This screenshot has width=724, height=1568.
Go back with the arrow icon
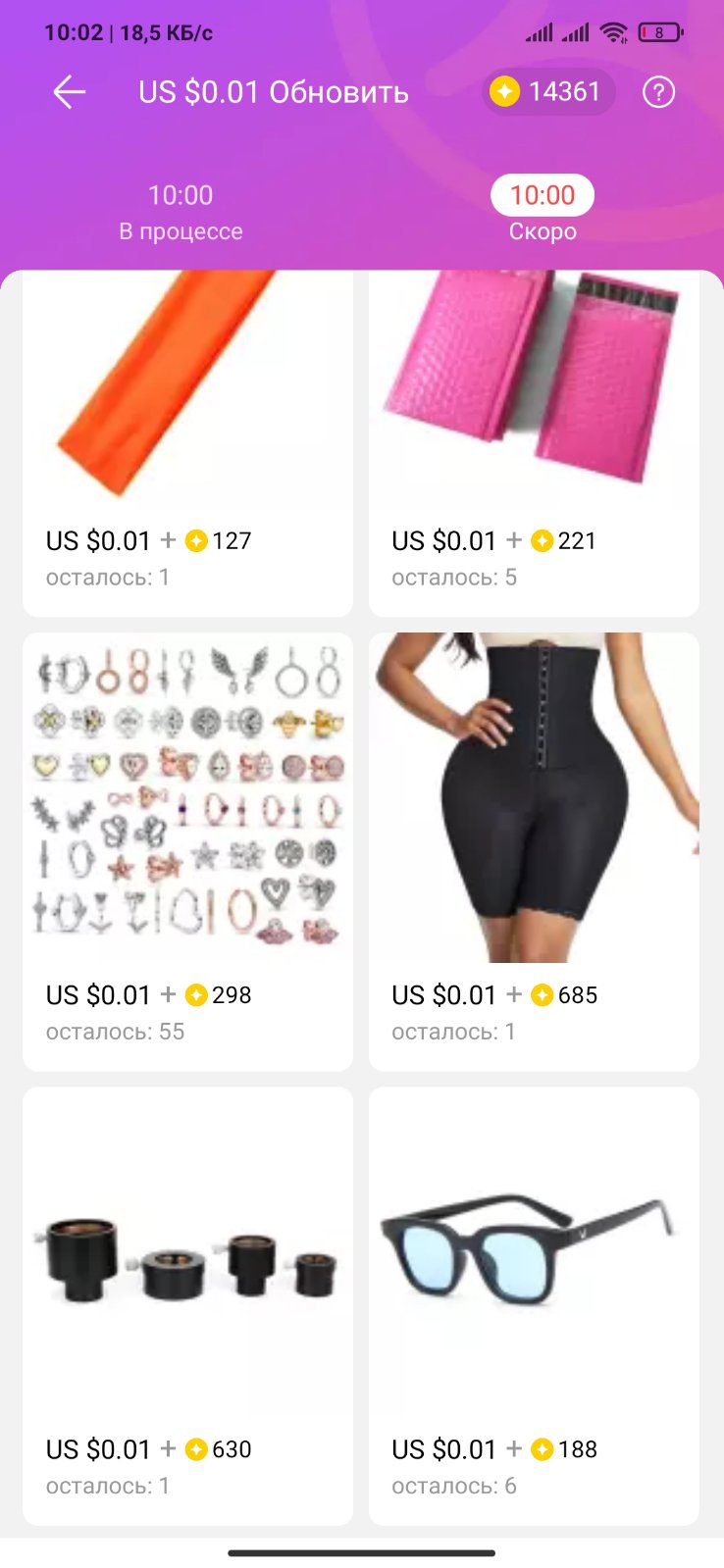[70, 93]
